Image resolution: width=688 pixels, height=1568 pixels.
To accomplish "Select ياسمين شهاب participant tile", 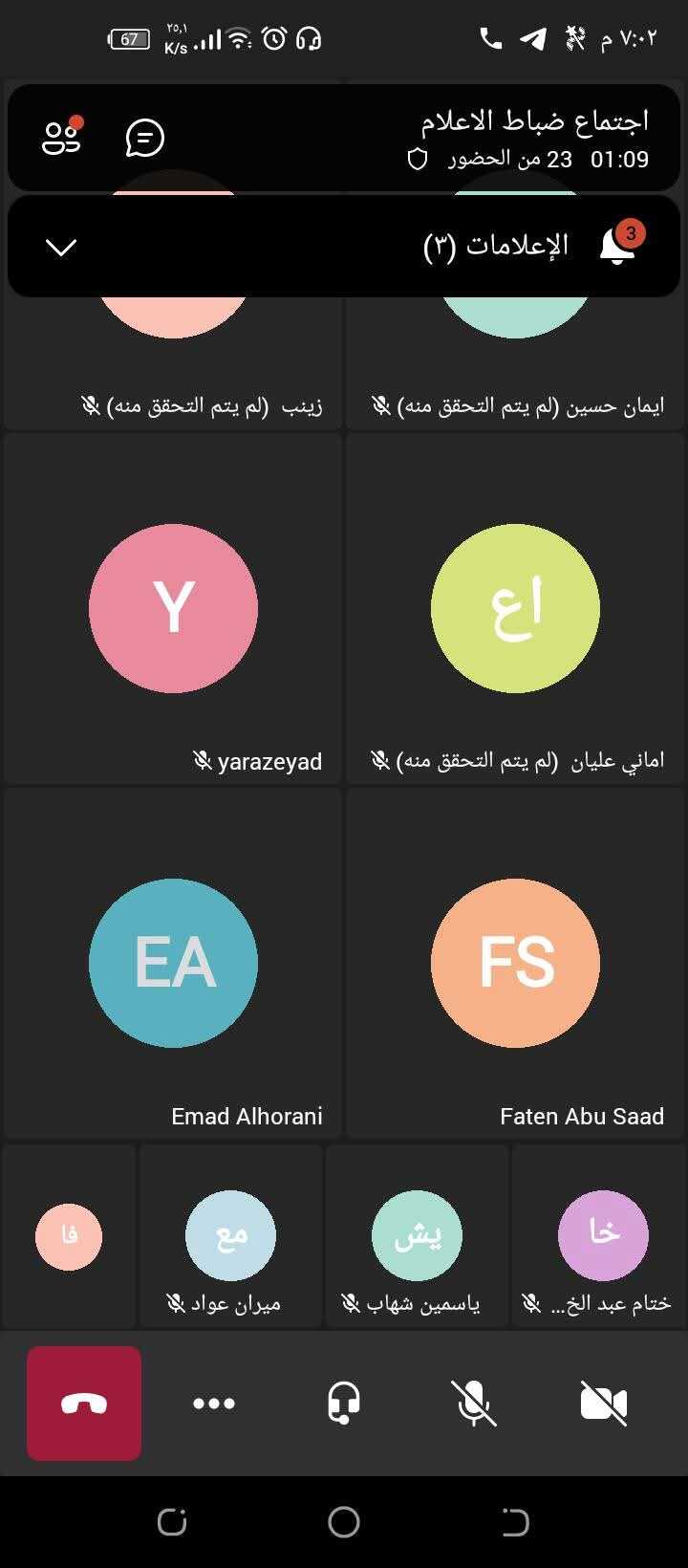I will pos(417,1236).
